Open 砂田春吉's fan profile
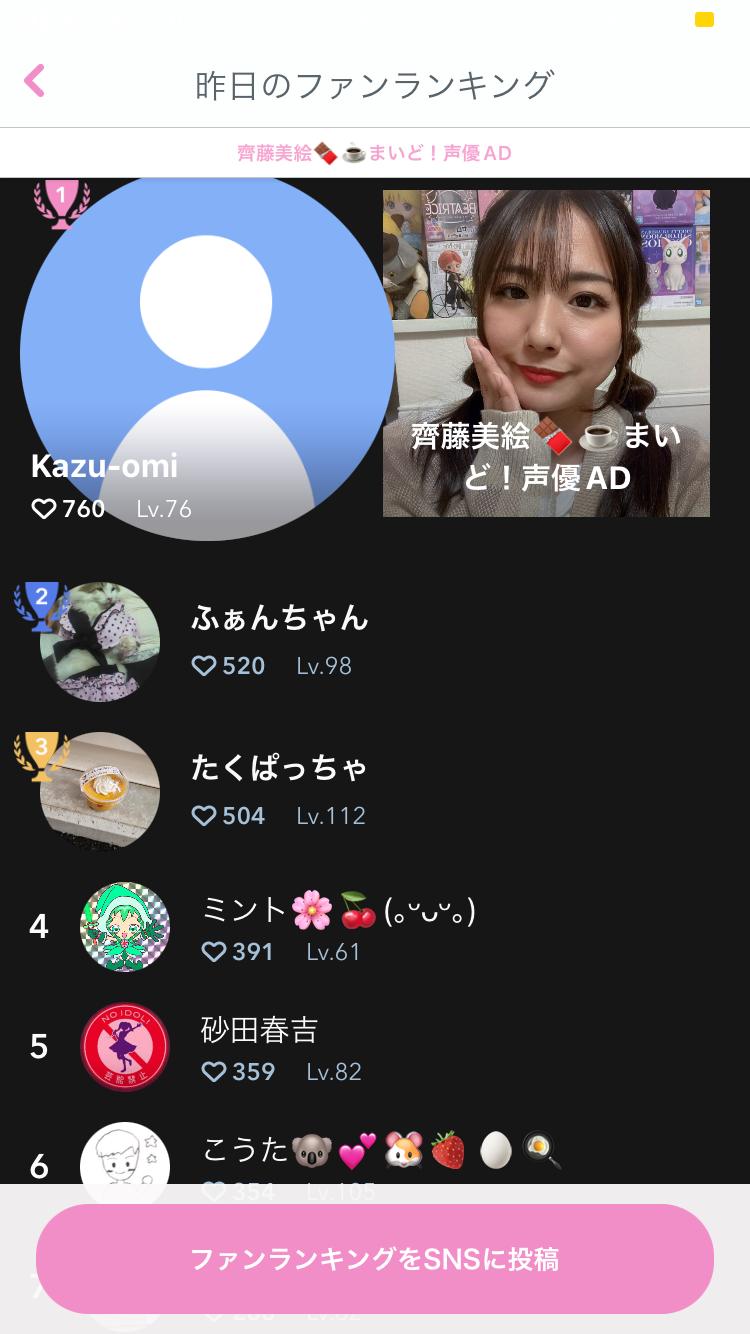This screenshot has height=1334, width=750. [x=260, y=1048]
